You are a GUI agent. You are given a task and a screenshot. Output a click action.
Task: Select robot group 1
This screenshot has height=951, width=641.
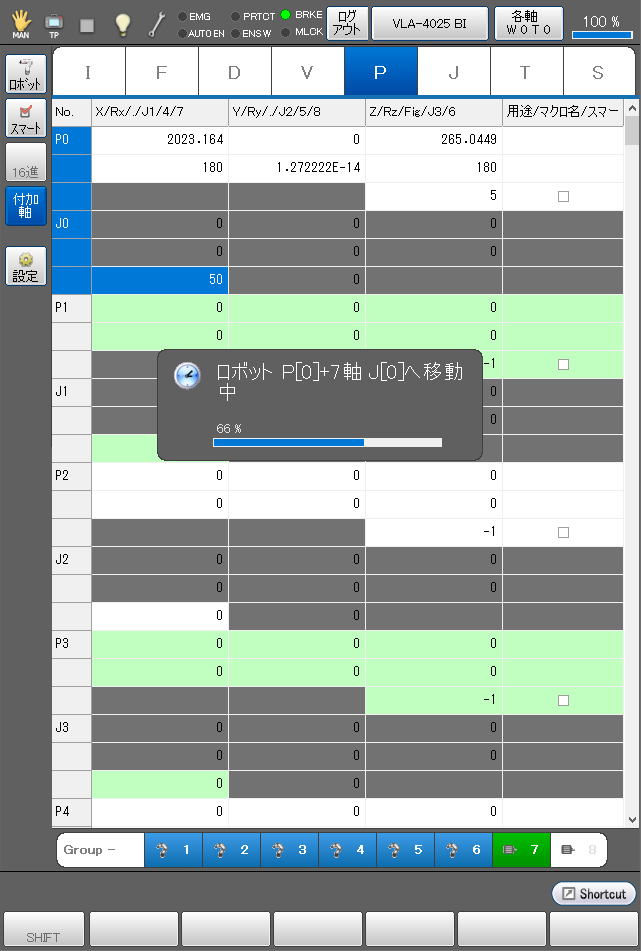(x=173, y=850)
